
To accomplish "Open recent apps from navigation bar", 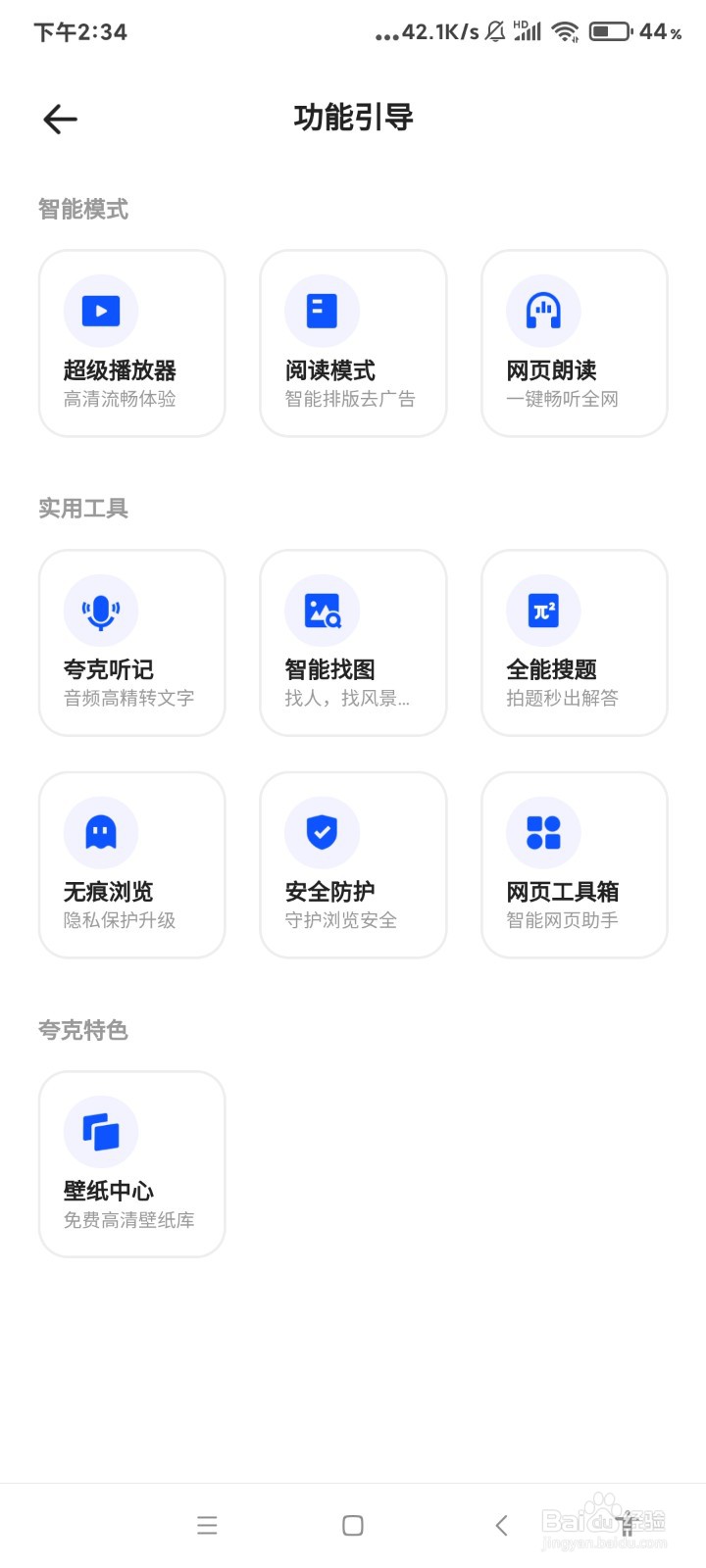I will 207,1525.
